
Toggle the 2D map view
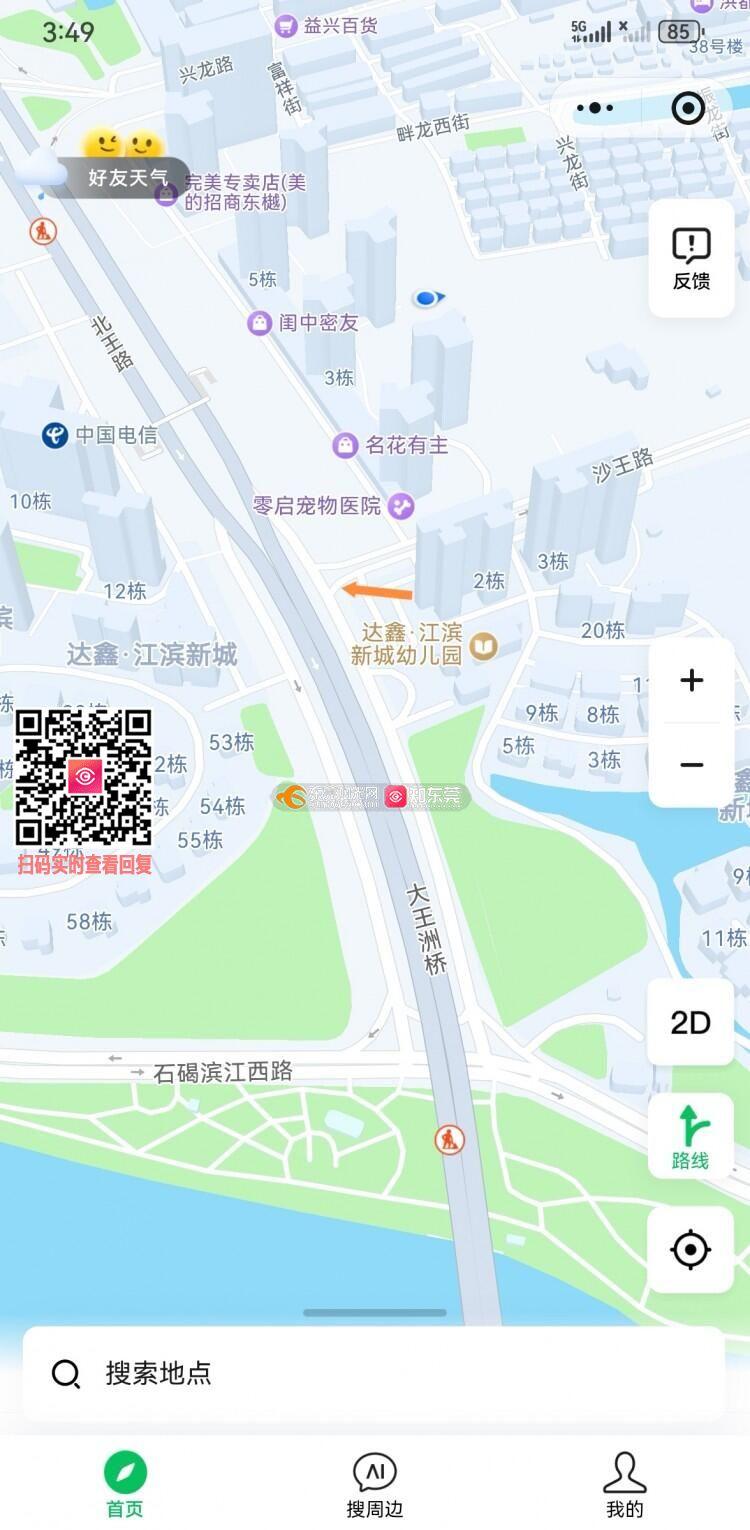pyautogui.click(x=691, y=1022)
